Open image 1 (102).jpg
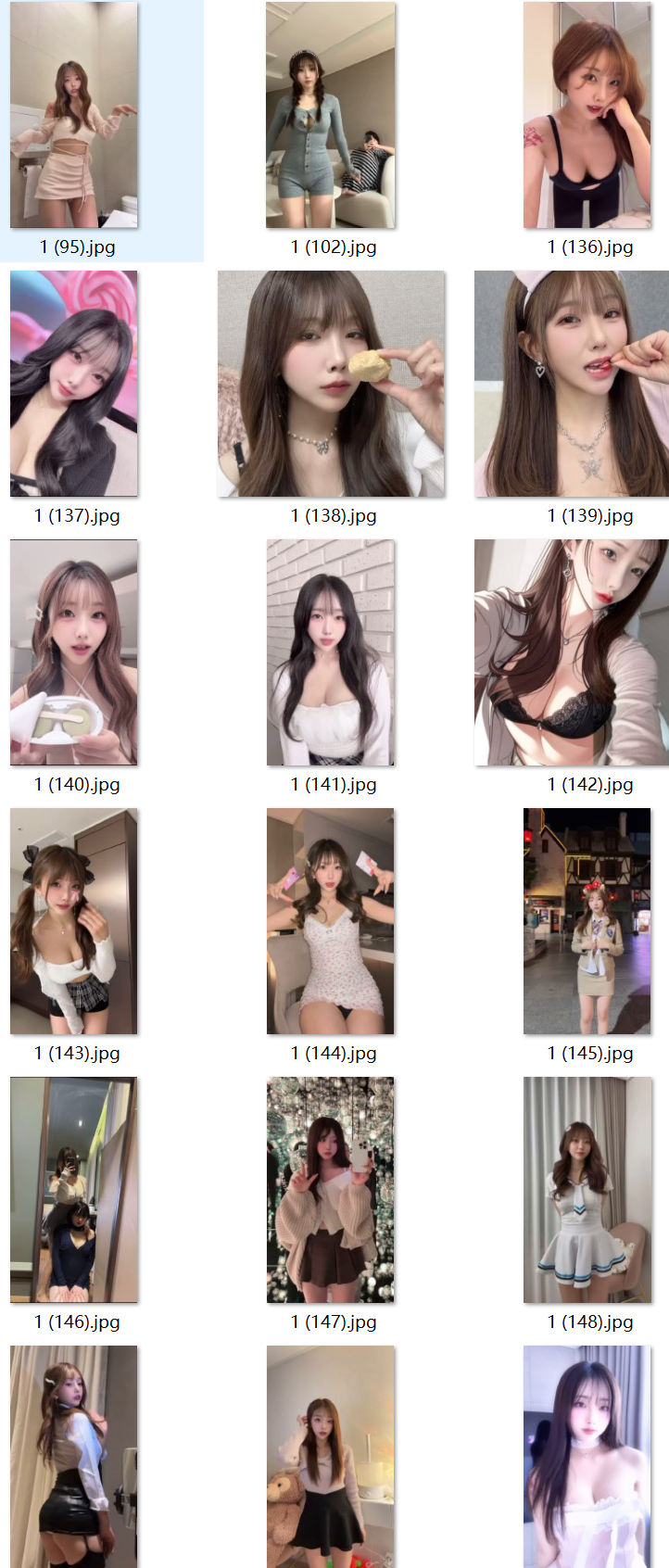669x1568 pixels. pos(331,116)
